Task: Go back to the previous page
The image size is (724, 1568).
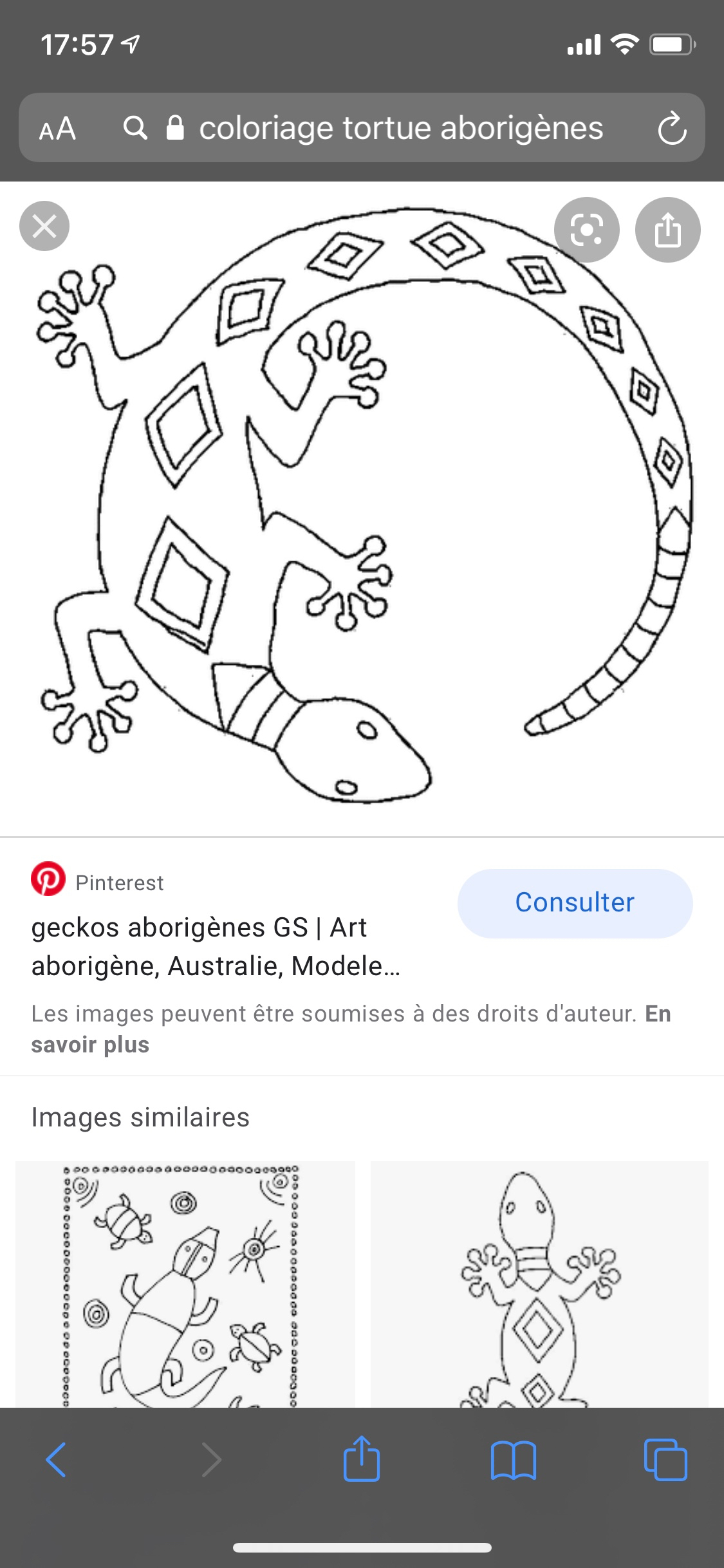Action: 56,1460
